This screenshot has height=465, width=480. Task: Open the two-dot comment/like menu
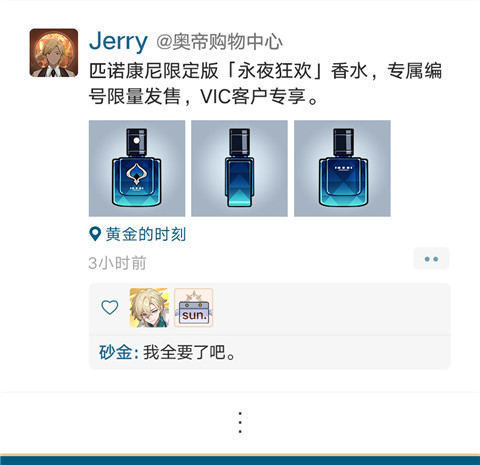(x=431, y=259)
